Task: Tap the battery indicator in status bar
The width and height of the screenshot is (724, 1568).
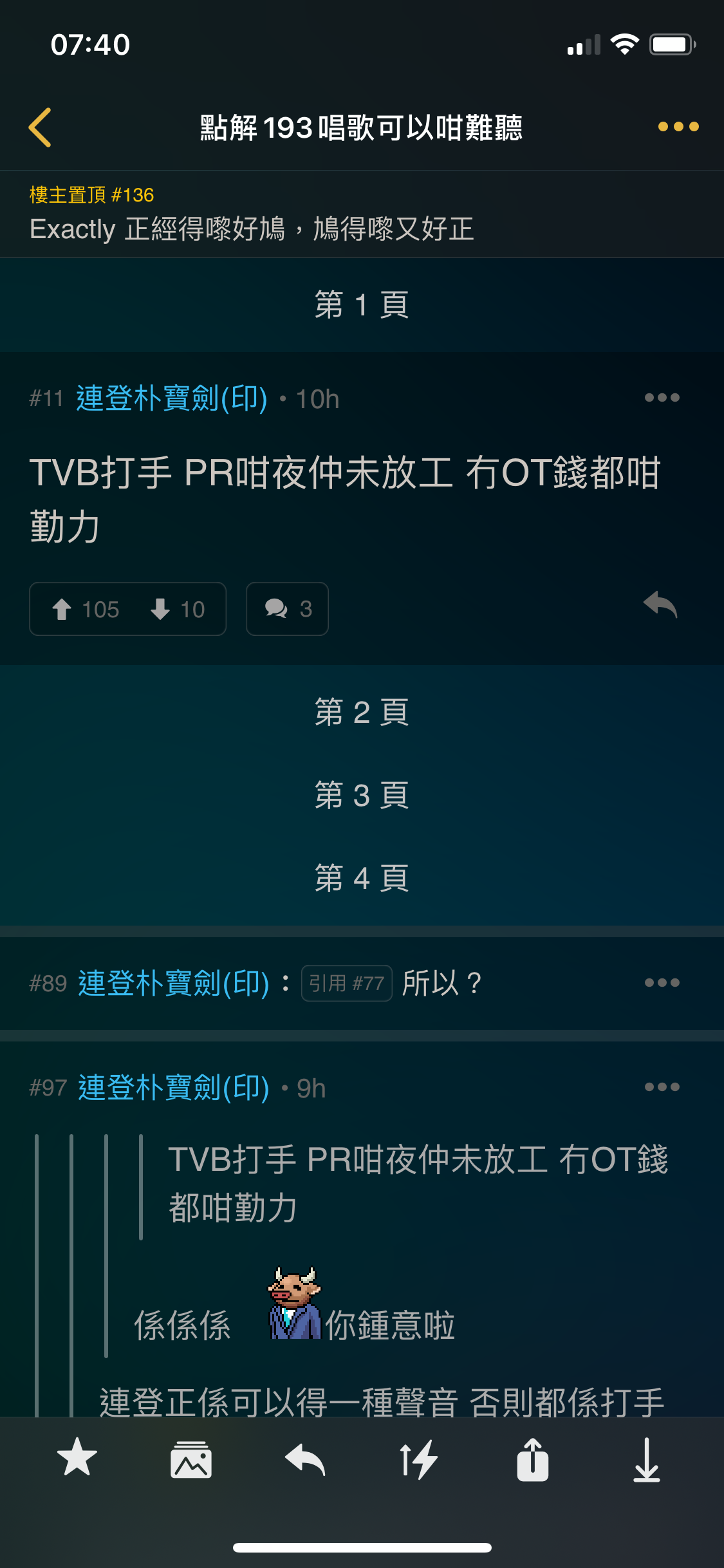Action: (x=669, y=44)
